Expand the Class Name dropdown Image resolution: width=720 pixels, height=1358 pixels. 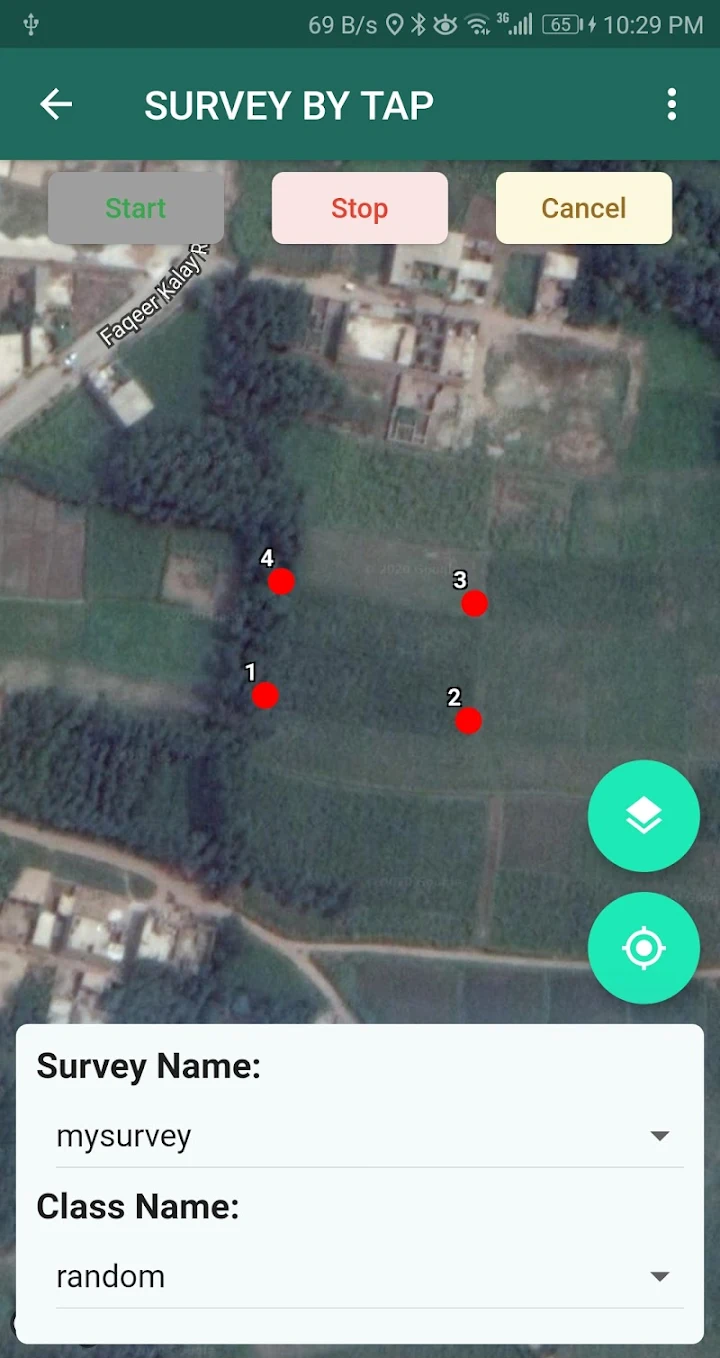[370, 1277]
